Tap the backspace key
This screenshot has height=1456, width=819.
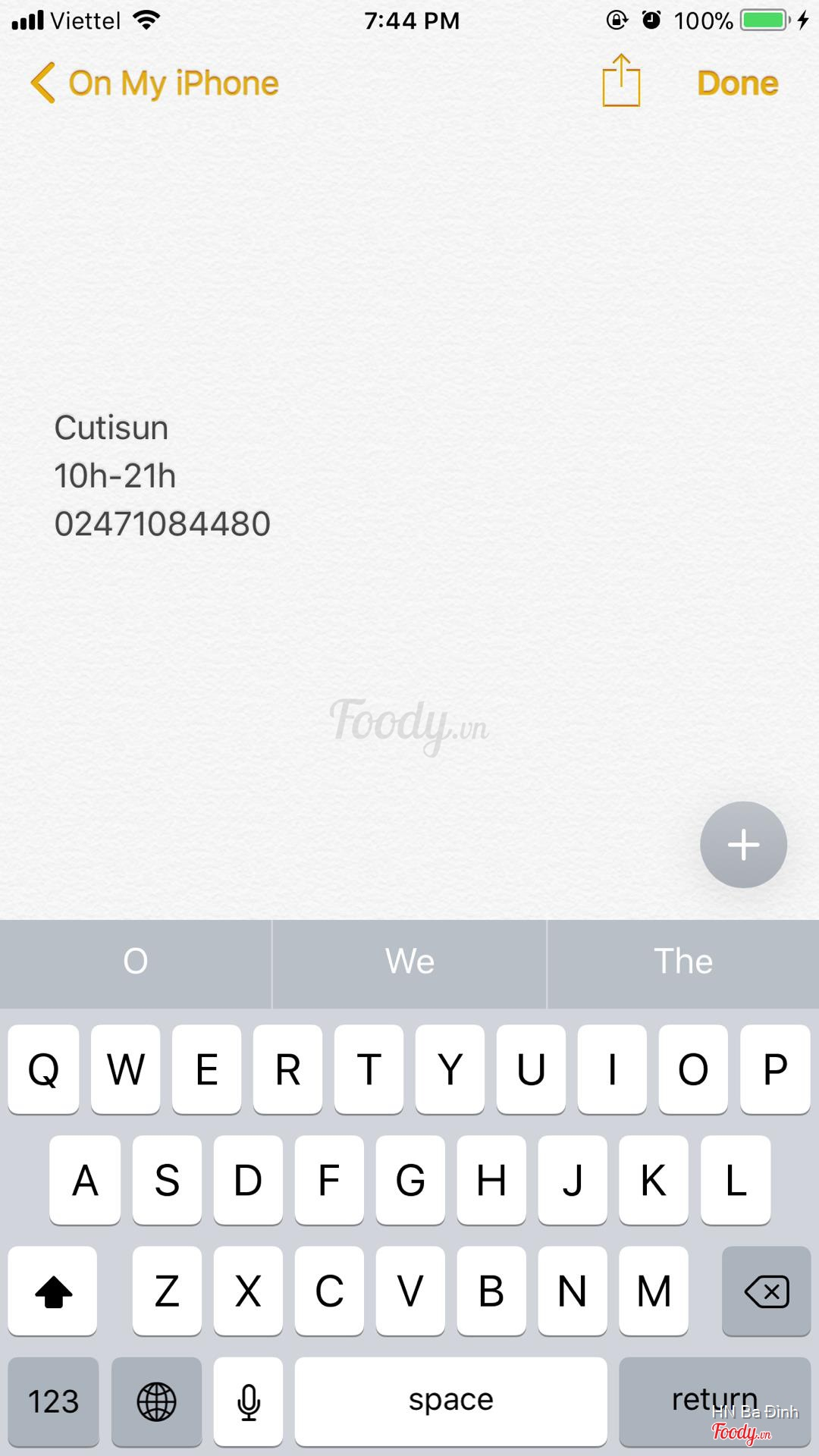click(x=766, y=1291)
